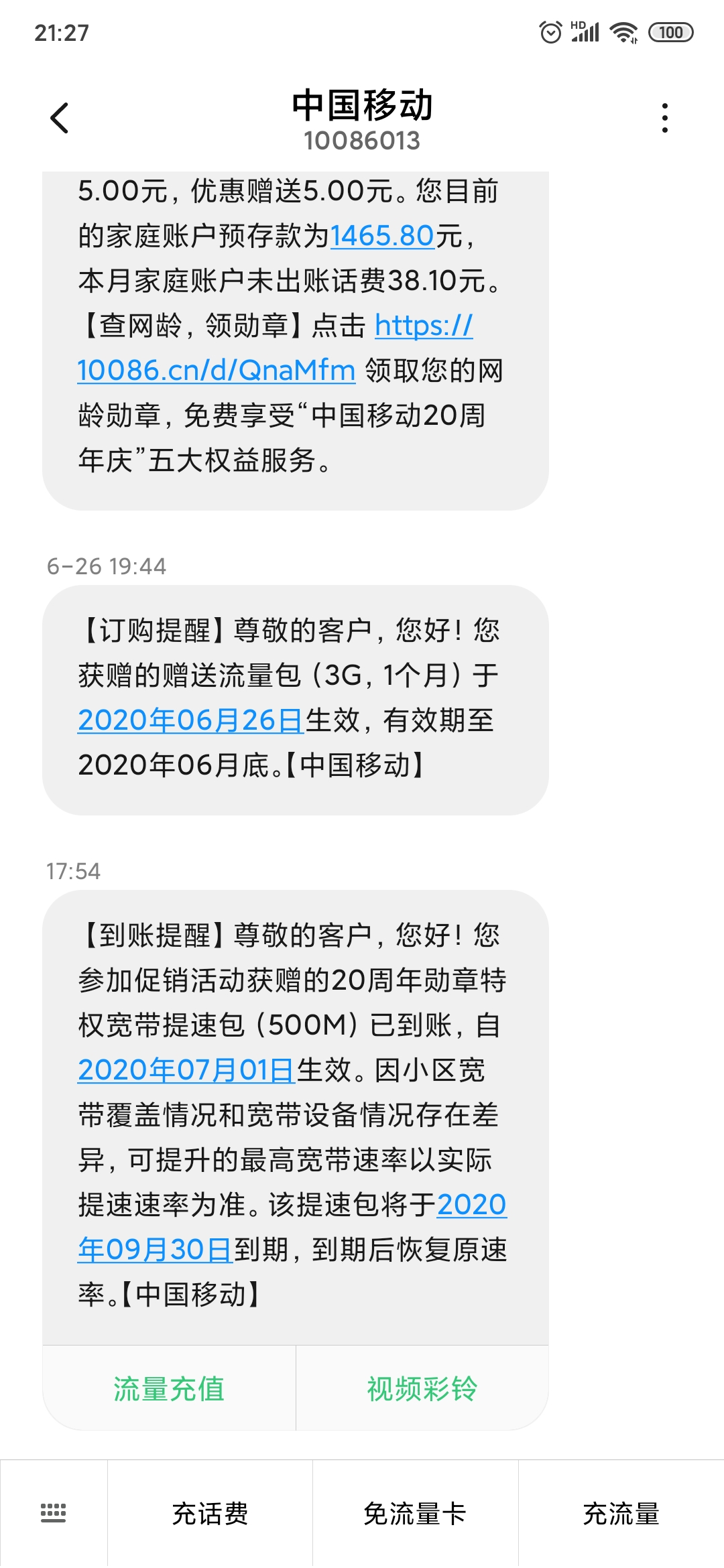This screenshot has height=1568, width=724.
Task: Open the 2020年09月30日 expiry date link
Action: 156,1250
